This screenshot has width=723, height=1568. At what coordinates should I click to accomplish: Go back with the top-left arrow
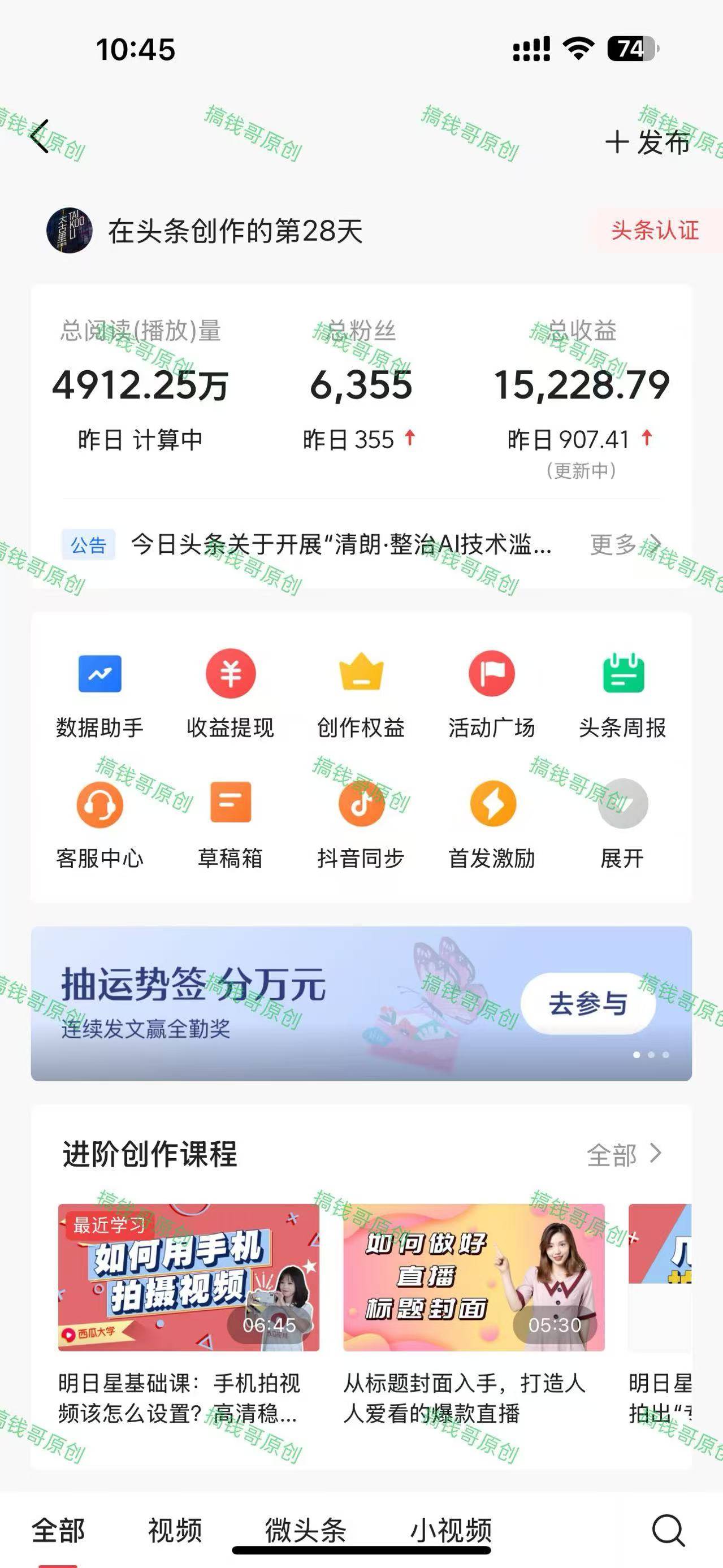click(x=40, y=137)
